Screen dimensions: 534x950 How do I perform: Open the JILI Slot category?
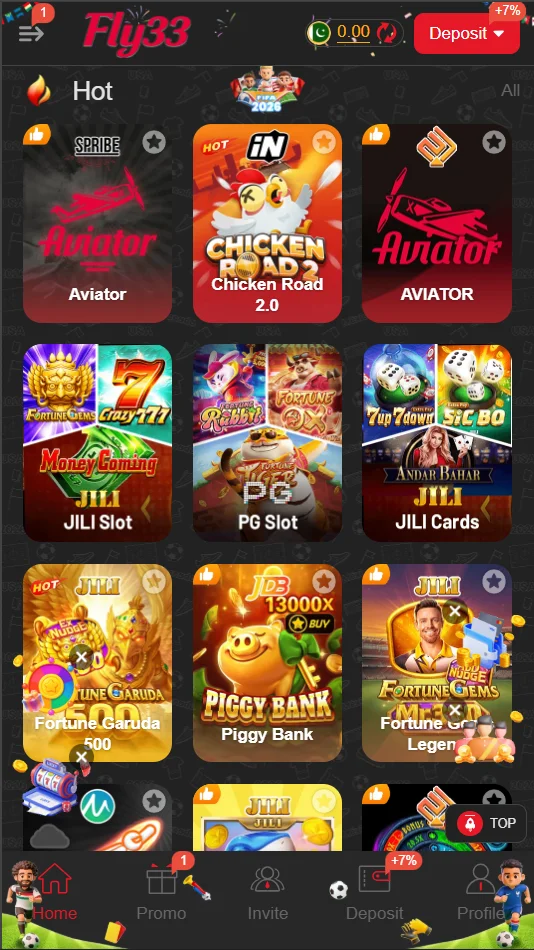pos(98,442)
